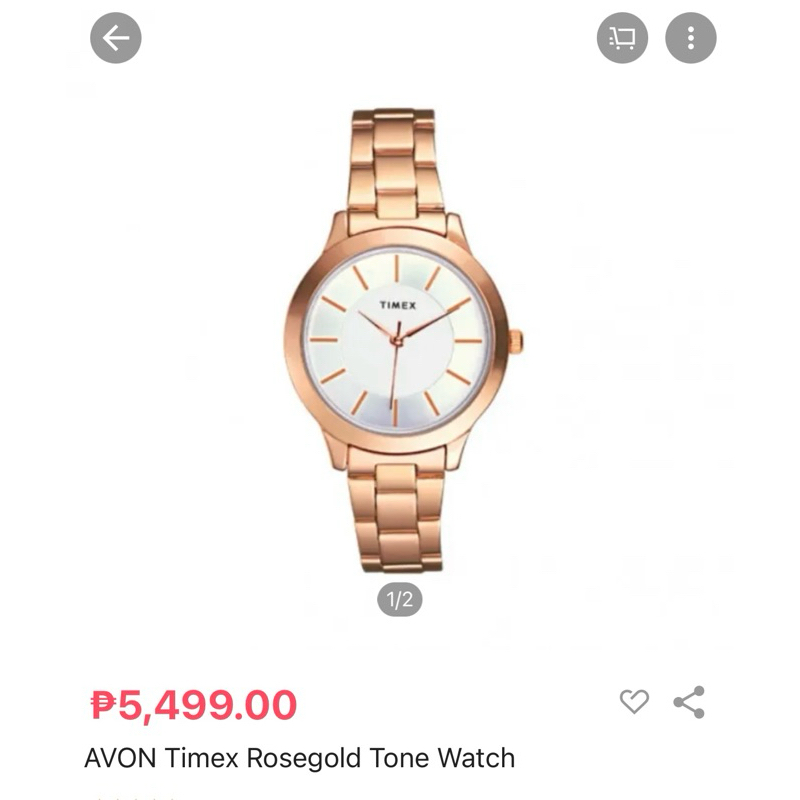
Task: Add this watch to wishlist with the heart icon
Action: (634, 702)
